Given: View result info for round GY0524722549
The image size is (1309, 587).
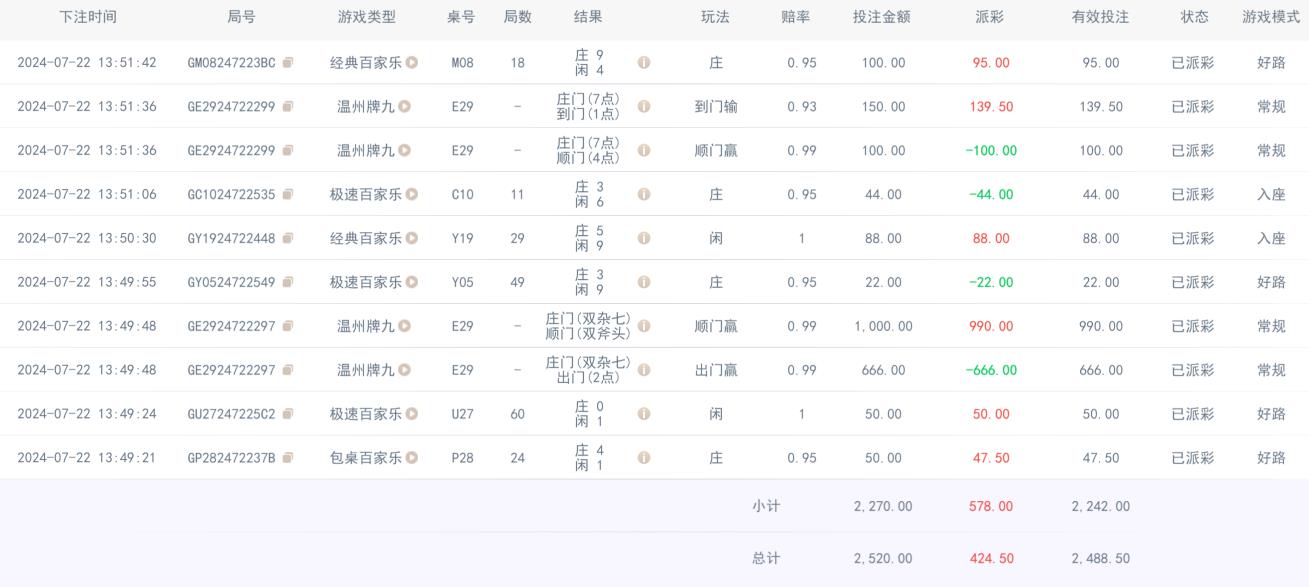Looking at the screenshot, I should tap(644, 283).
